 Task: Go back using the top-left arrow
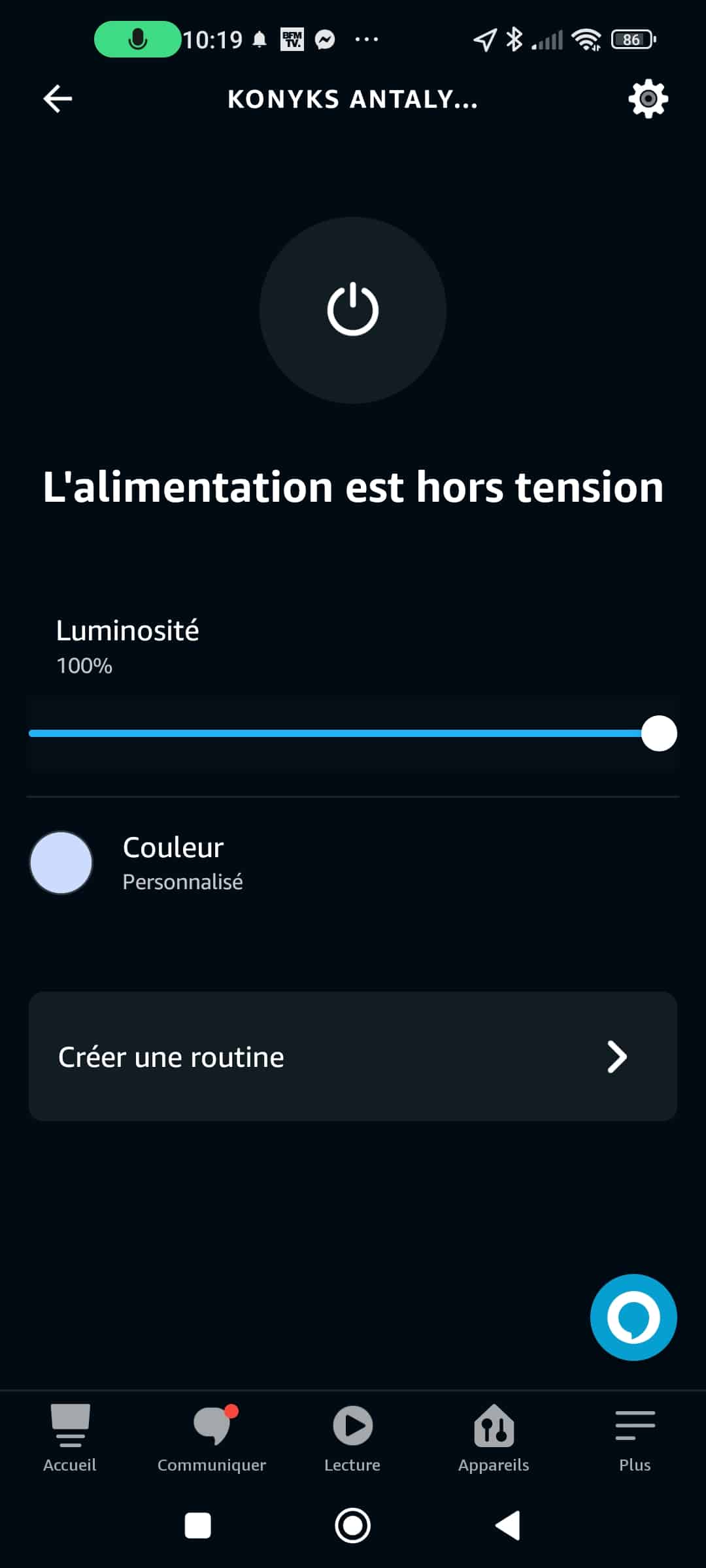click(58, 99)
